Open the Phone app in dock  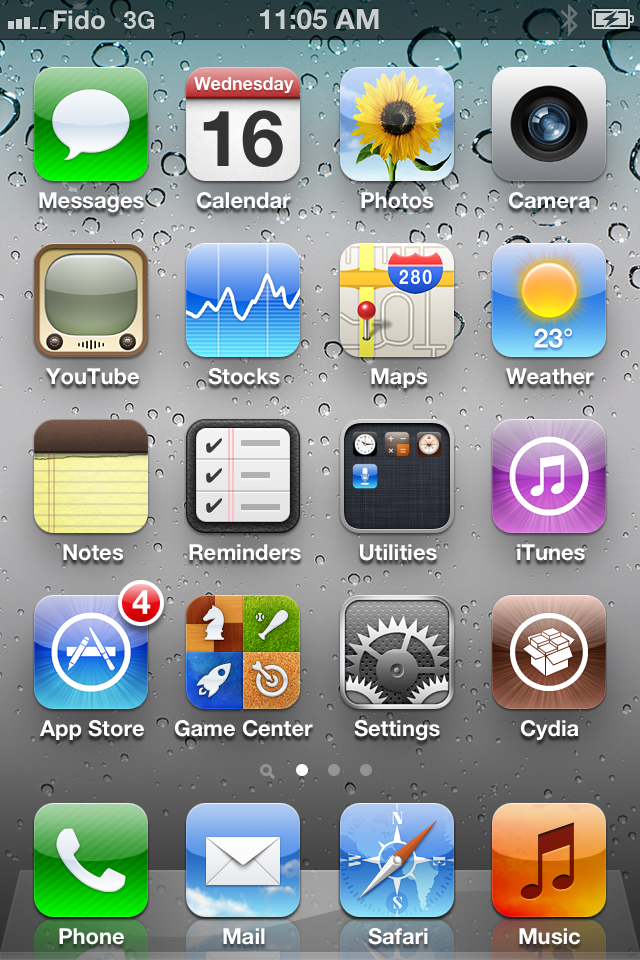pyautogui.click(x=91, y=860)
